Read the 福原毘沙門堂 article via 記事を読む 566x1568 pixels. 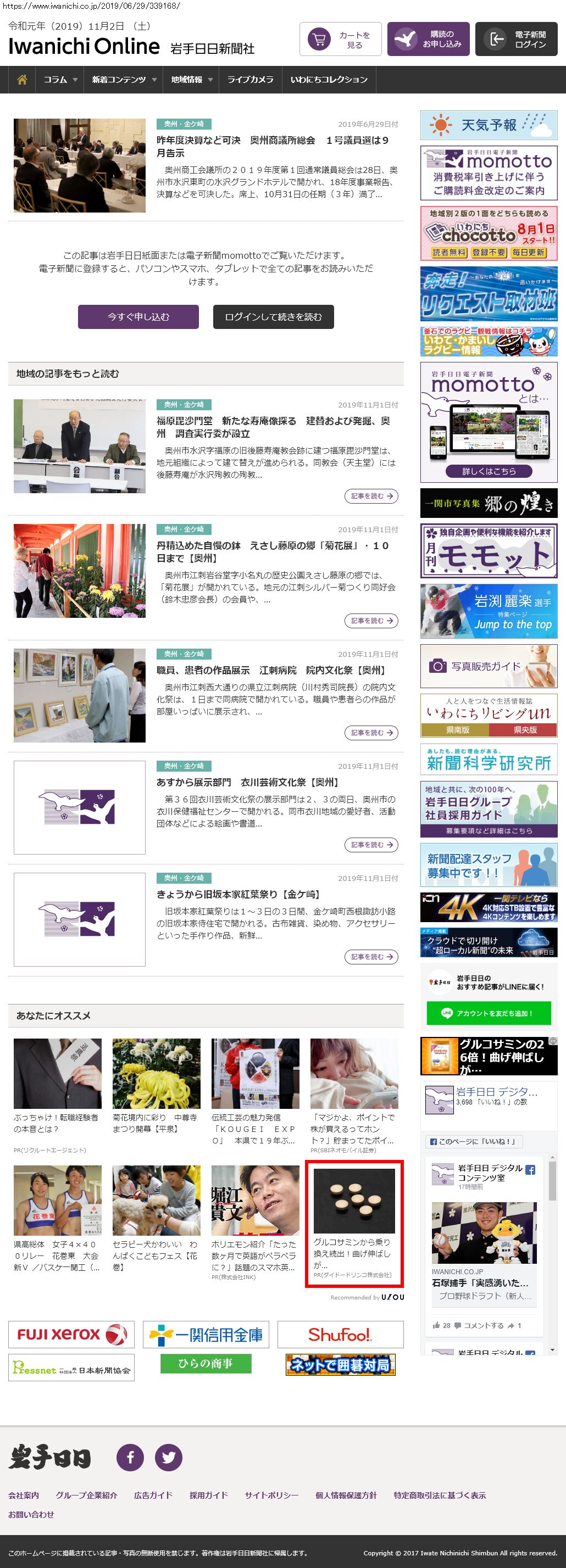[x=371, y=496]
